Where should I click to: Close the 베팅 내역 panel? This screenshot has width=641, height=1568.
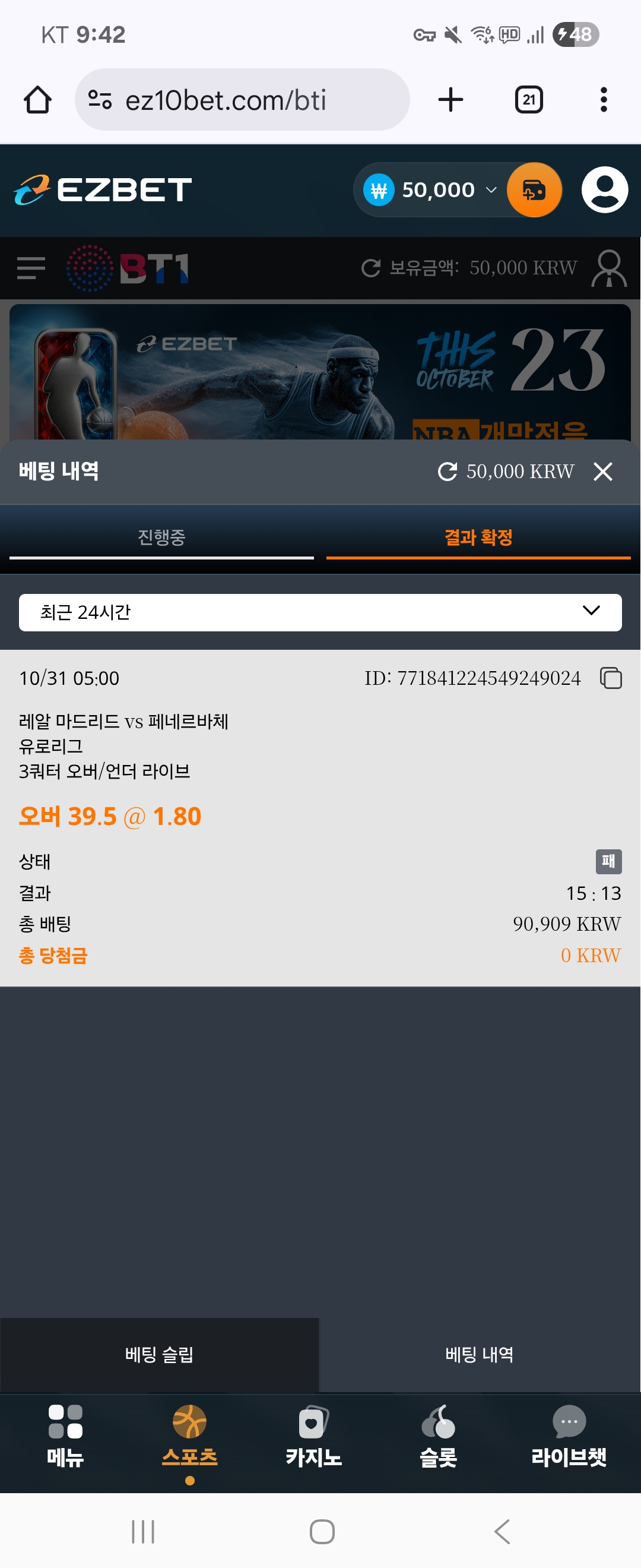coord(602,471)
